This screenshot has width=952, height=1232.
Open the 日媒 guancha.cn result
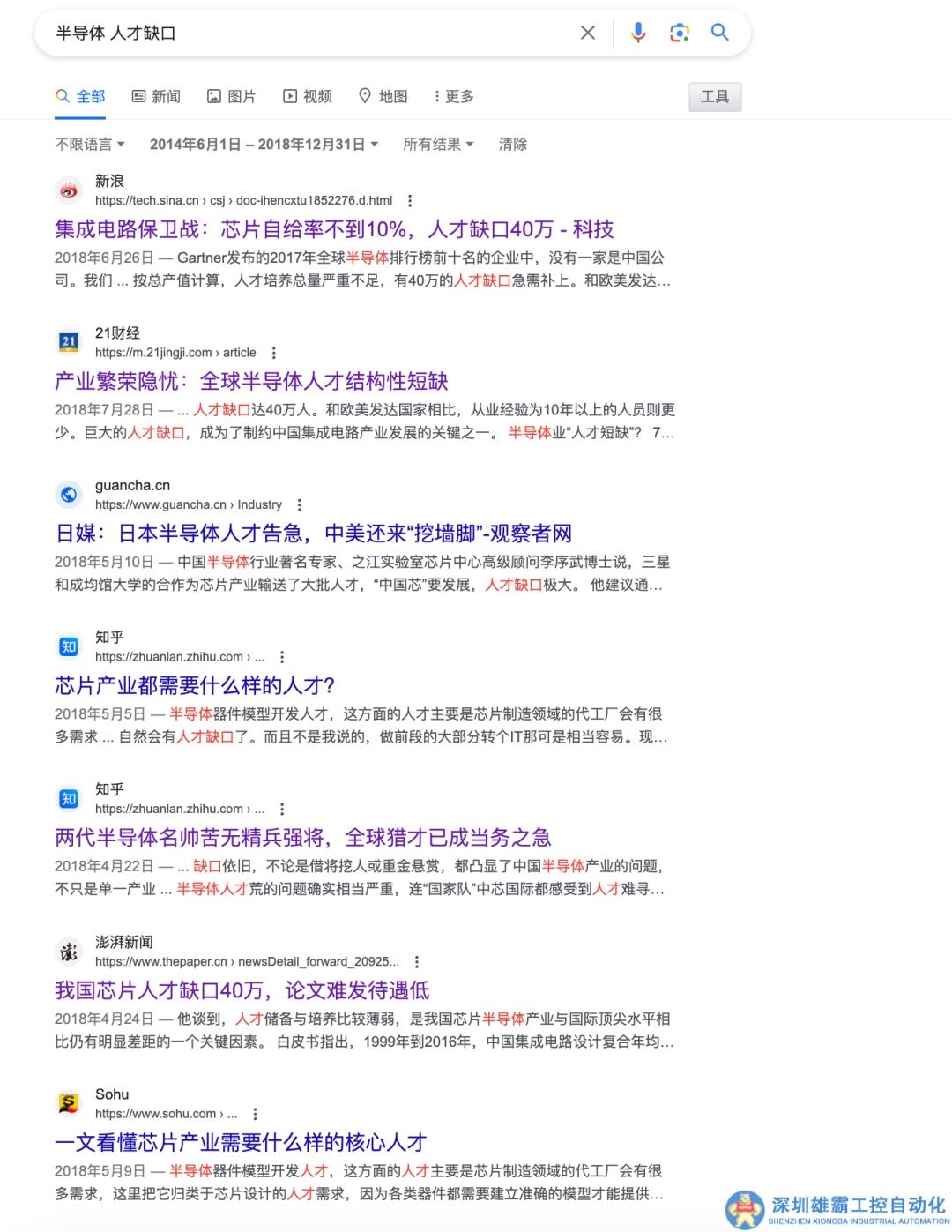313,534
